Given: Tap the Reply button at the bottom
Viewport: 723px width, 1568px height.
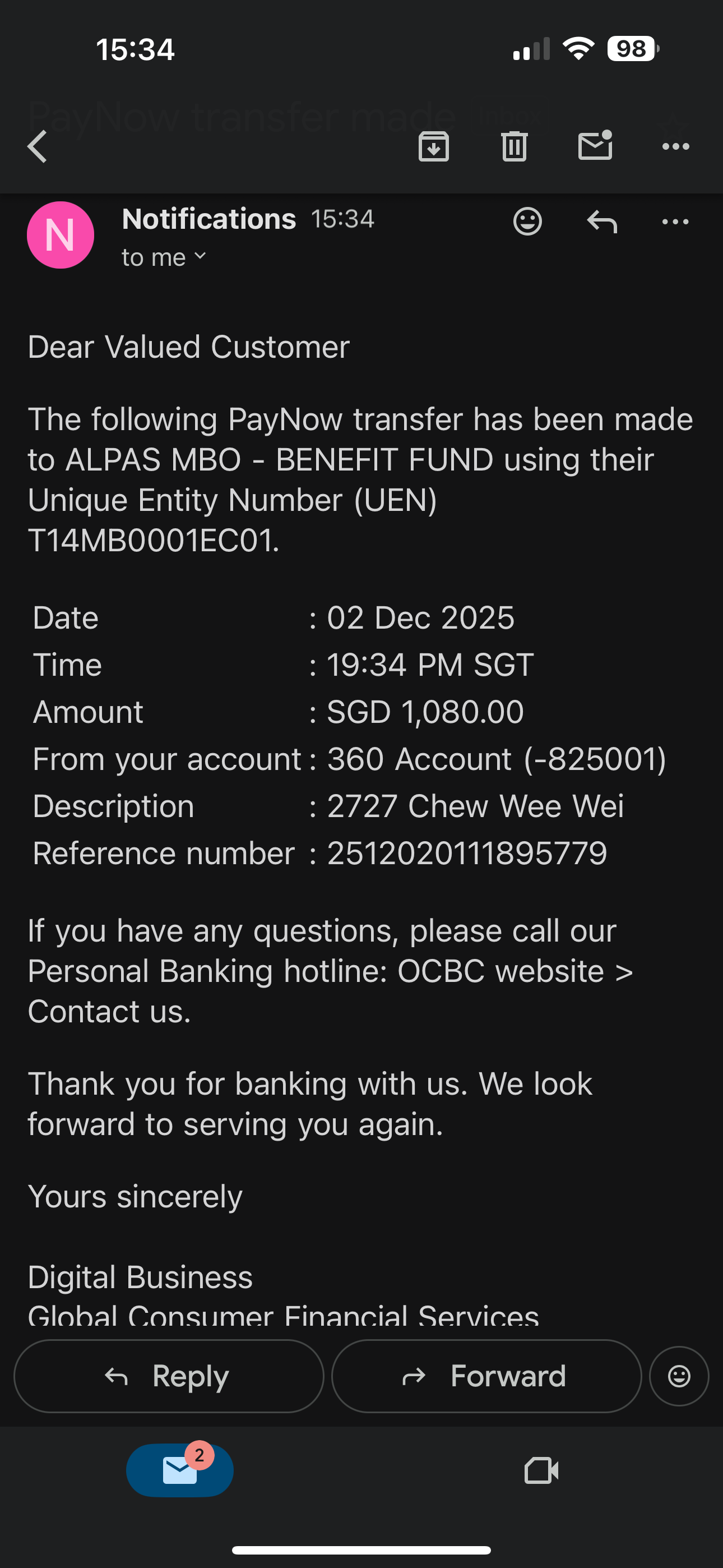Looking at the screenshot, I should pyautogui.click(x=169, y=1376).
